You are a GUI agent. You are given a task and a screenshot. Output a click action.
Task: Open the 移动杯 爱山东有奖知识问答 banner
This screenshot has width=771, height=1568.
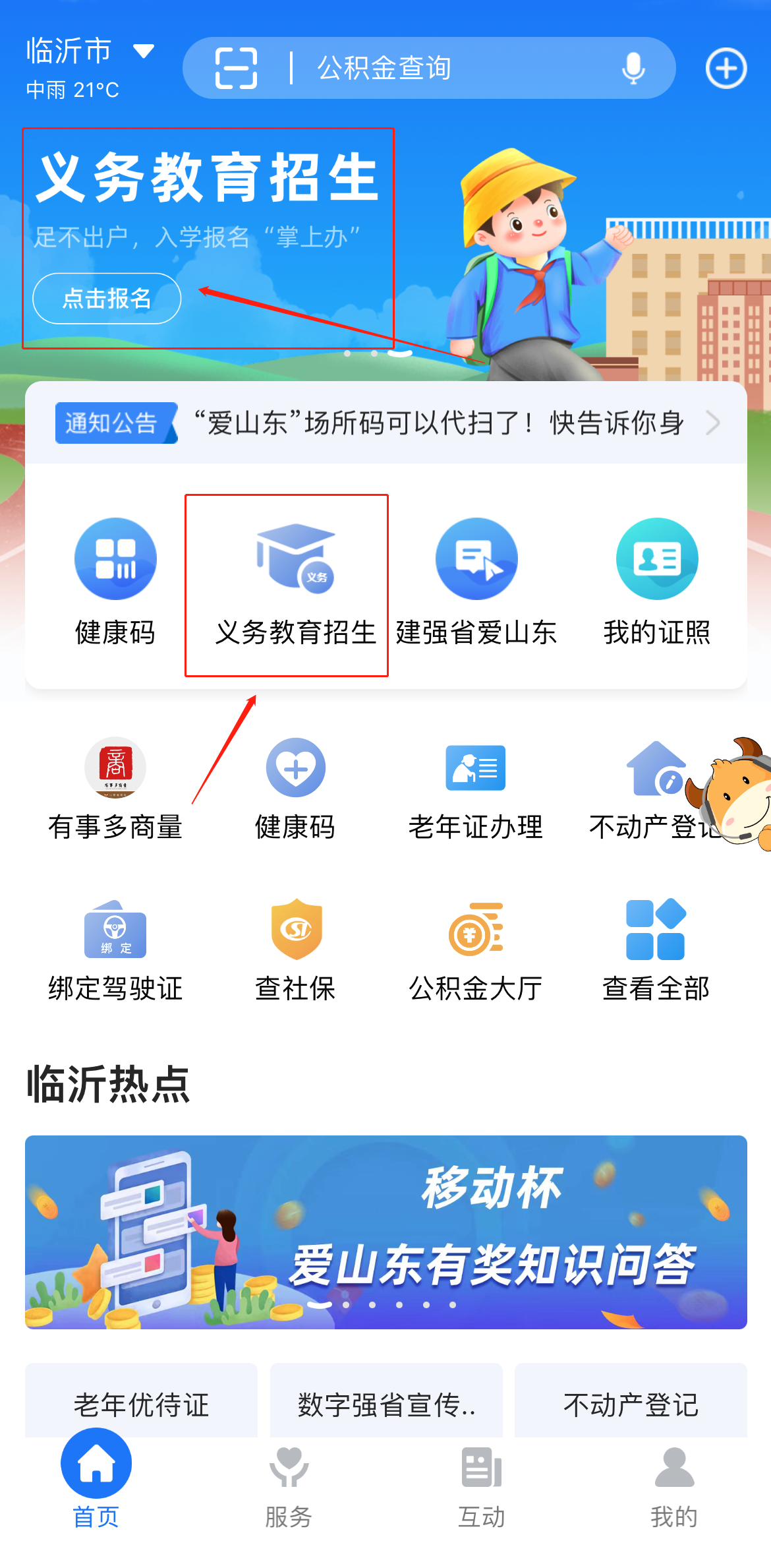[x=385, y=1232]
